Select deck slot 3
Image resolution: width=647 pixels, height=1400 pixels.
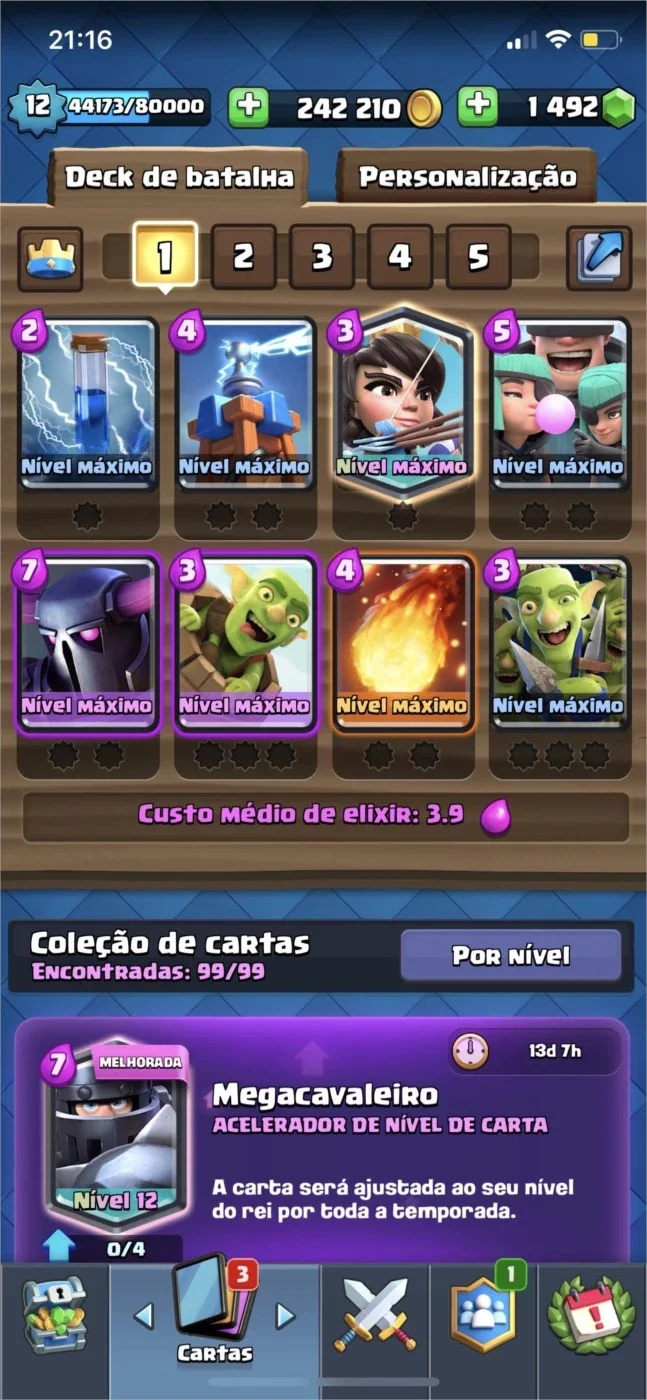(x=321, y=257)
